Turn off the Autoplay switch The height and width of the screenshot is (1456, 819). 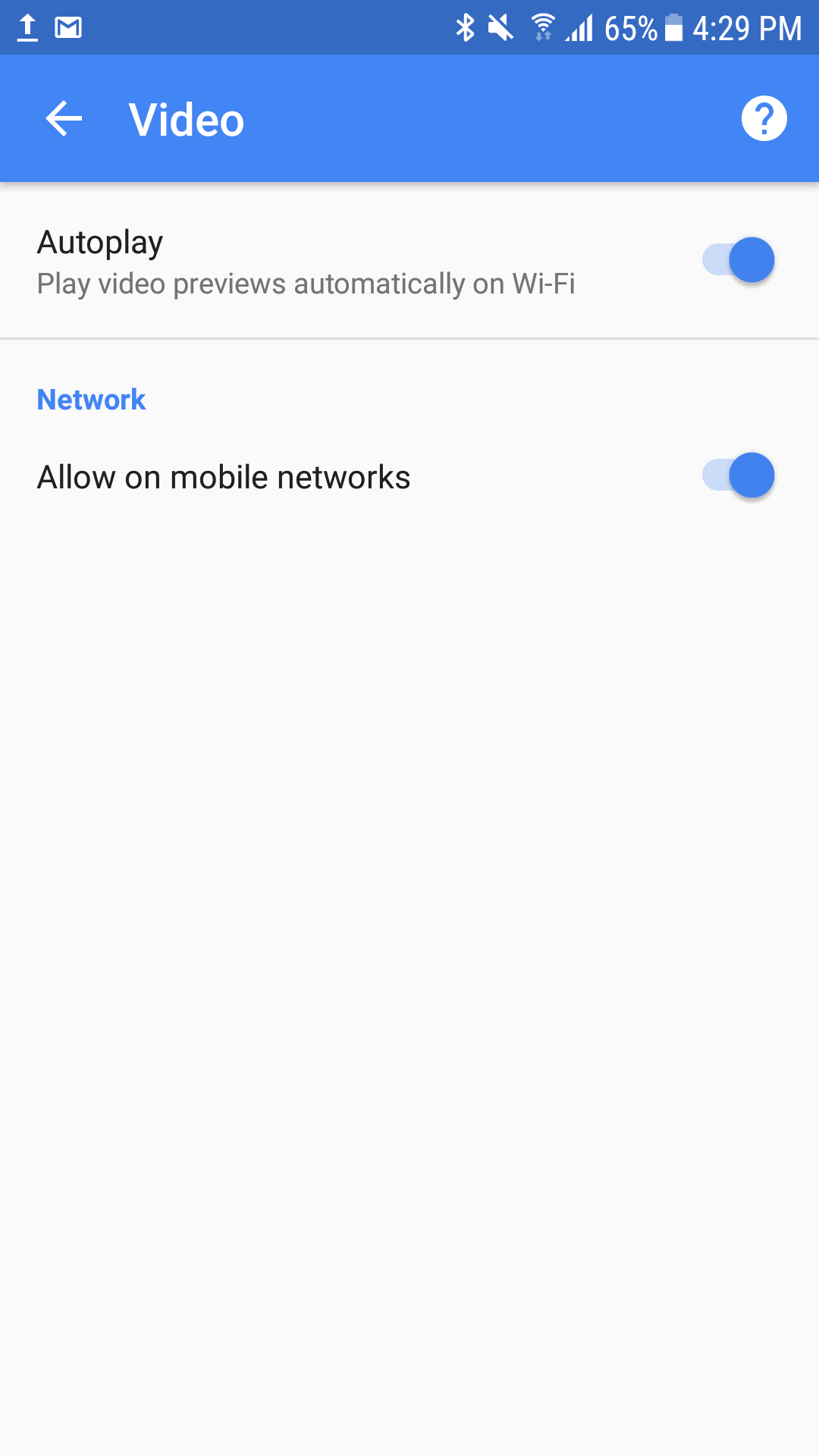click(x=739, y=260)
